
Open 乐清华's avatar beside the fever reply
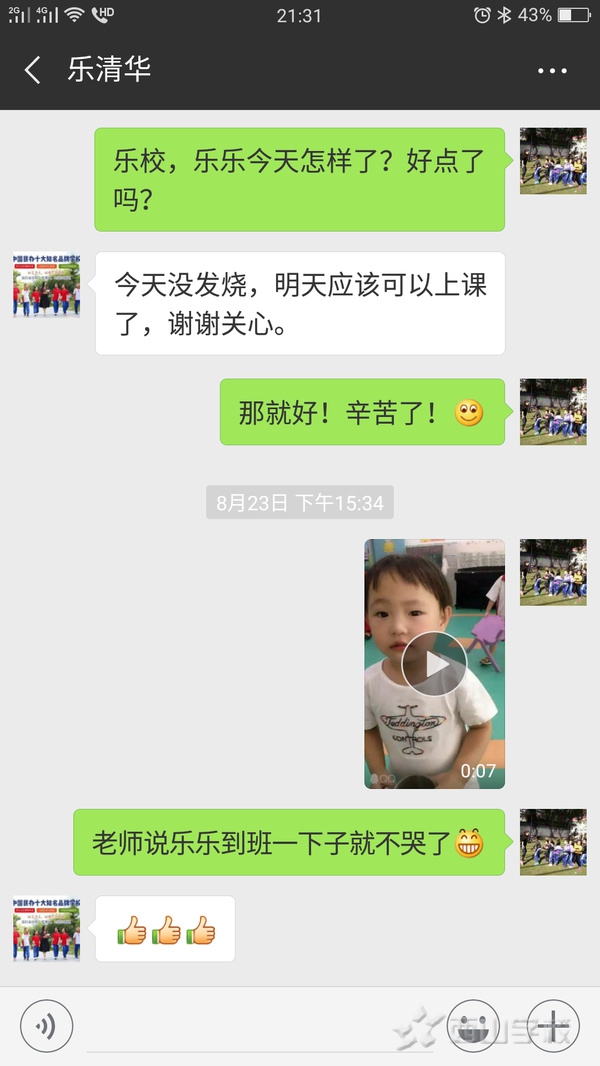[x=46, y=285]
